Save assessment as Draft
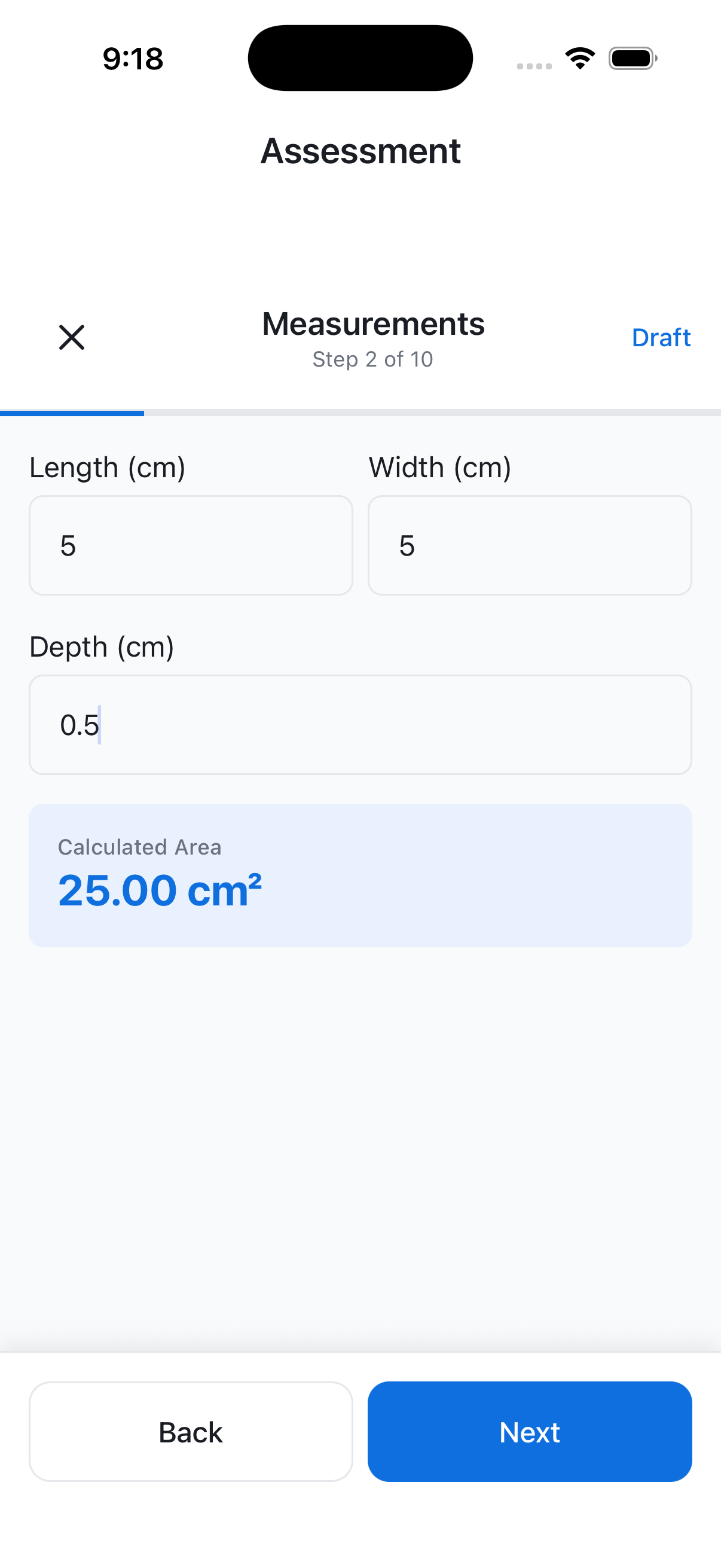721x1568 pixels. (661, 338)
